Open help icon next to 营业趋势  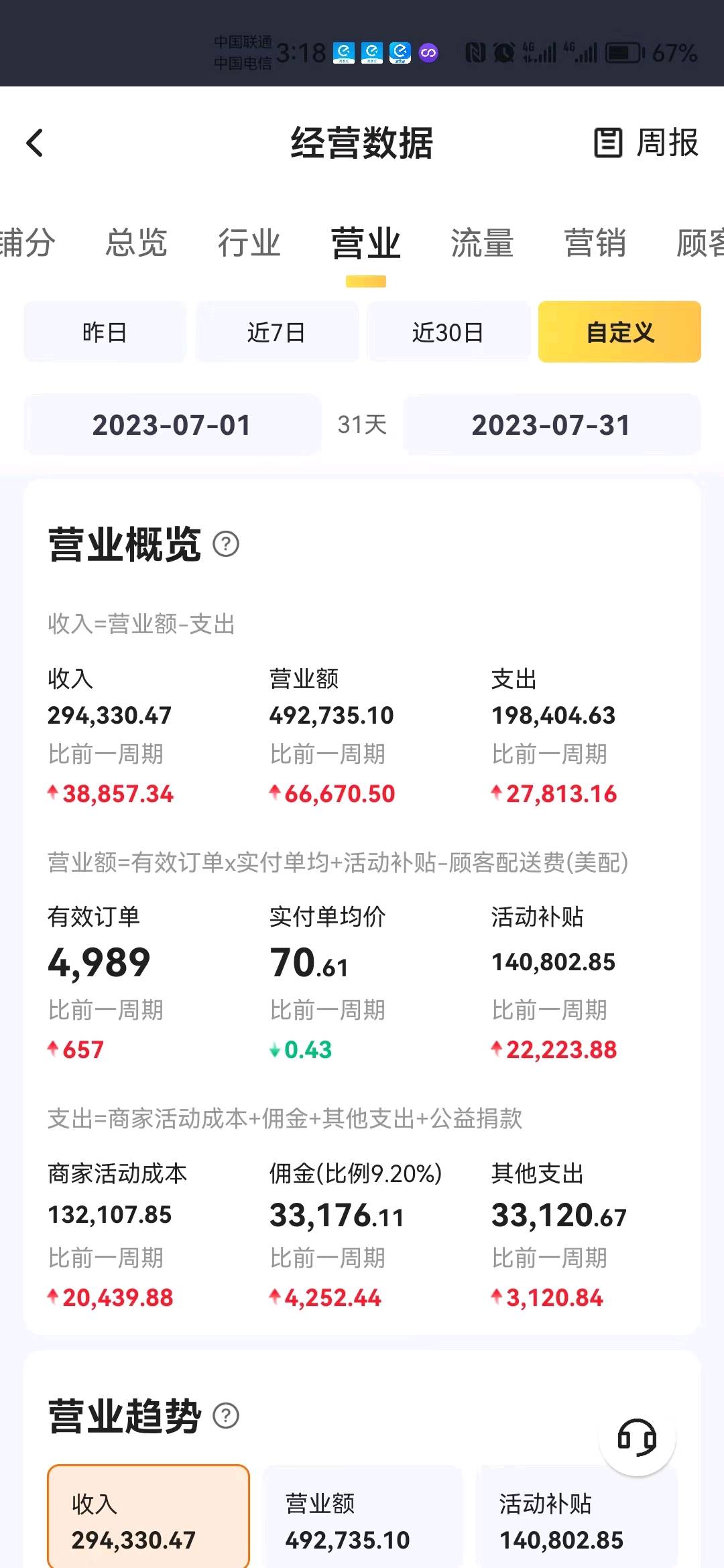[x=226, y=1416]
